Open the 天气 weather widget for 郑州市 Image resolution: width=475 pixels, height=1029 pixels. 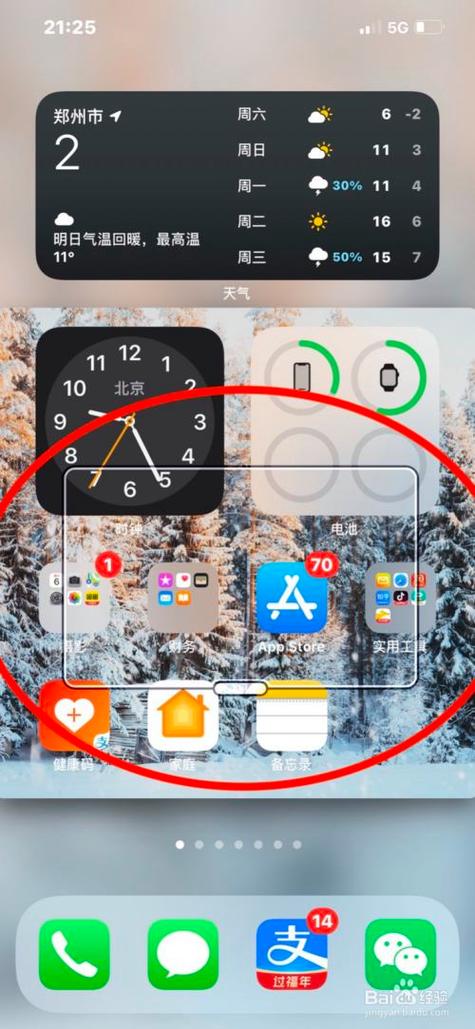[x=237, y=185]
